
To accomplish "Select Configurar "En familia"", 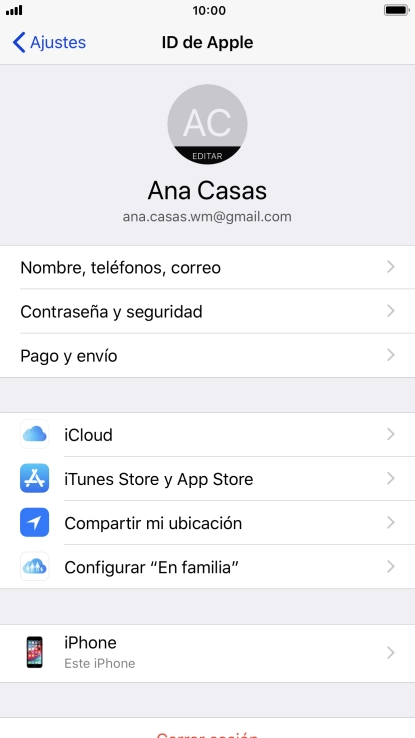I will coord(208,567).
